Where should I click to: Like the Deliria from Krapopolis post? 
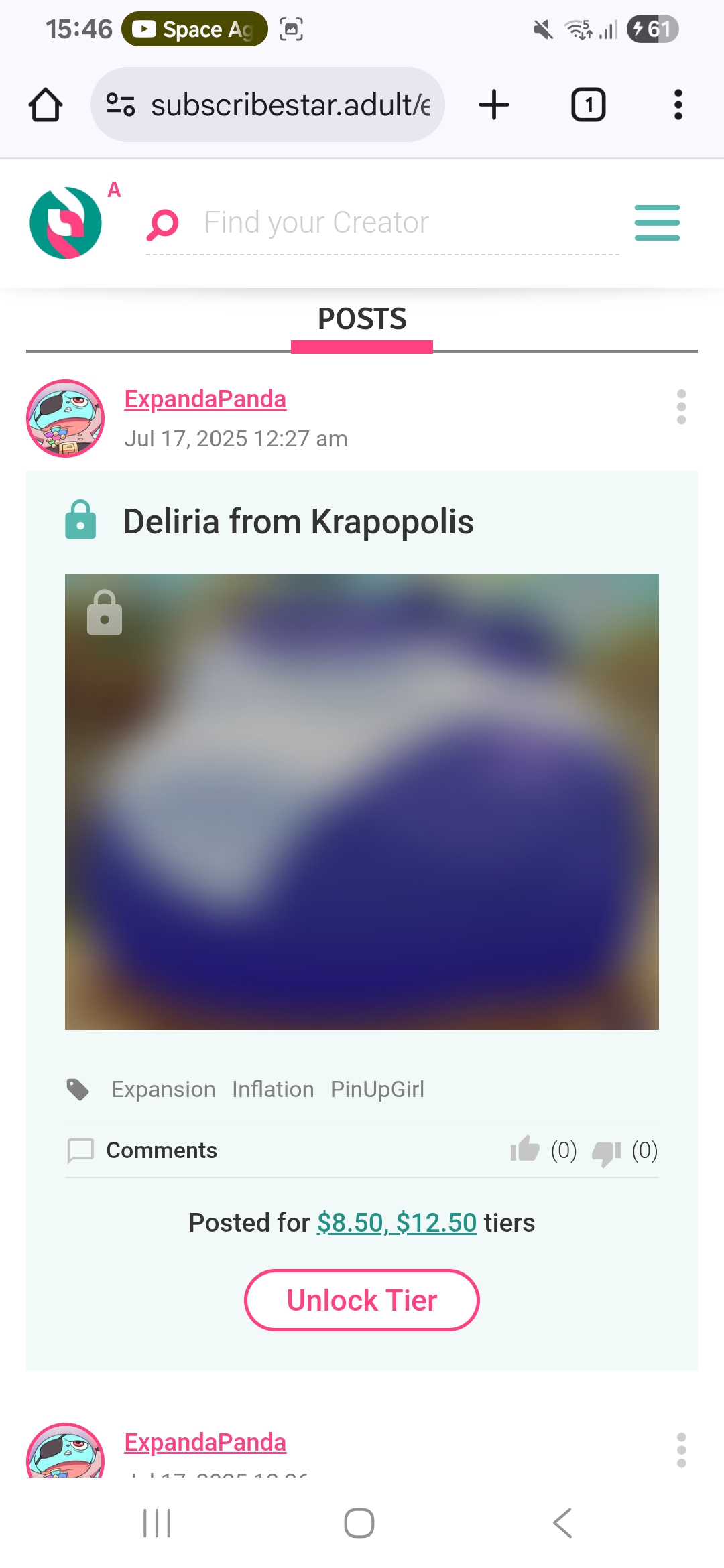[525, 1149]
